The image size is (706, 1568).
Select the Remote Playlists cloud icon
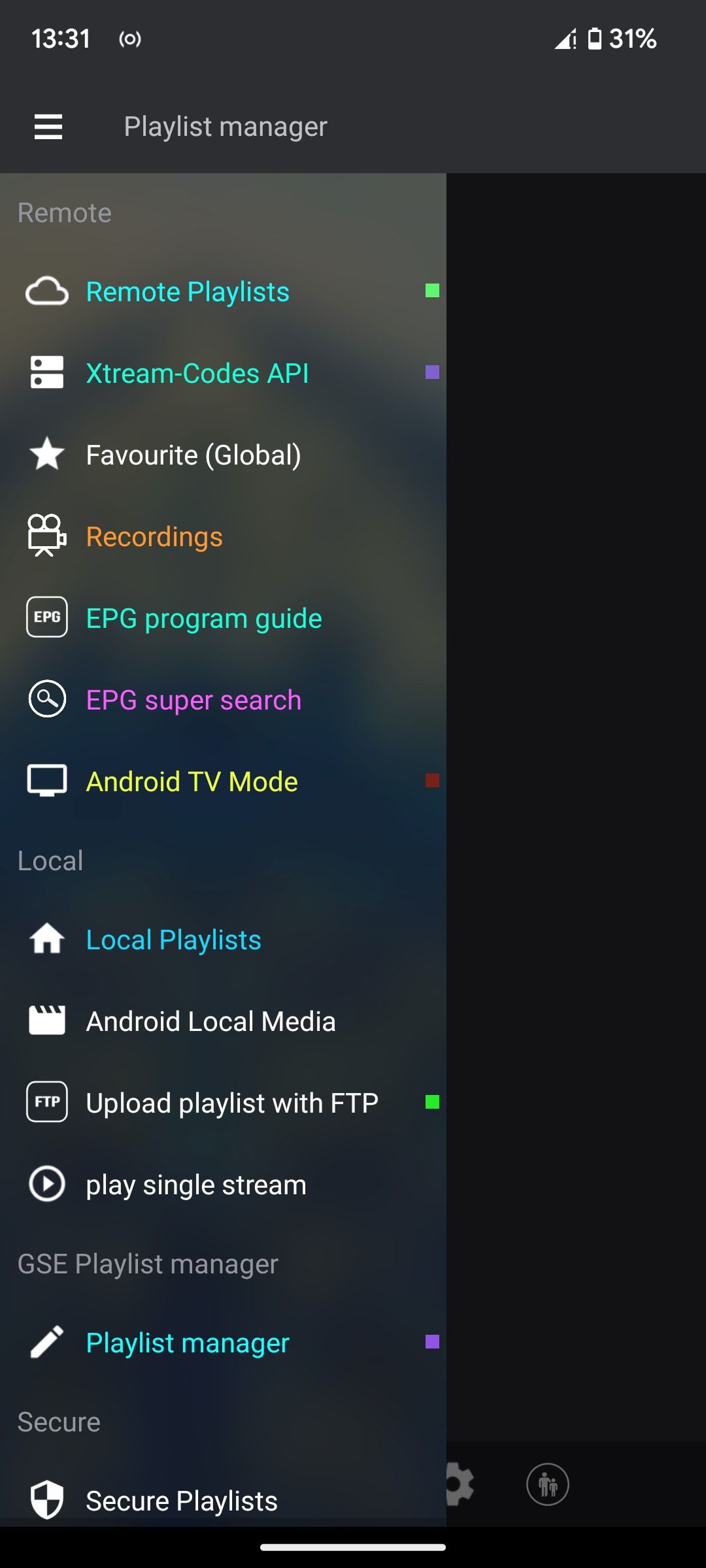(47, 292)
